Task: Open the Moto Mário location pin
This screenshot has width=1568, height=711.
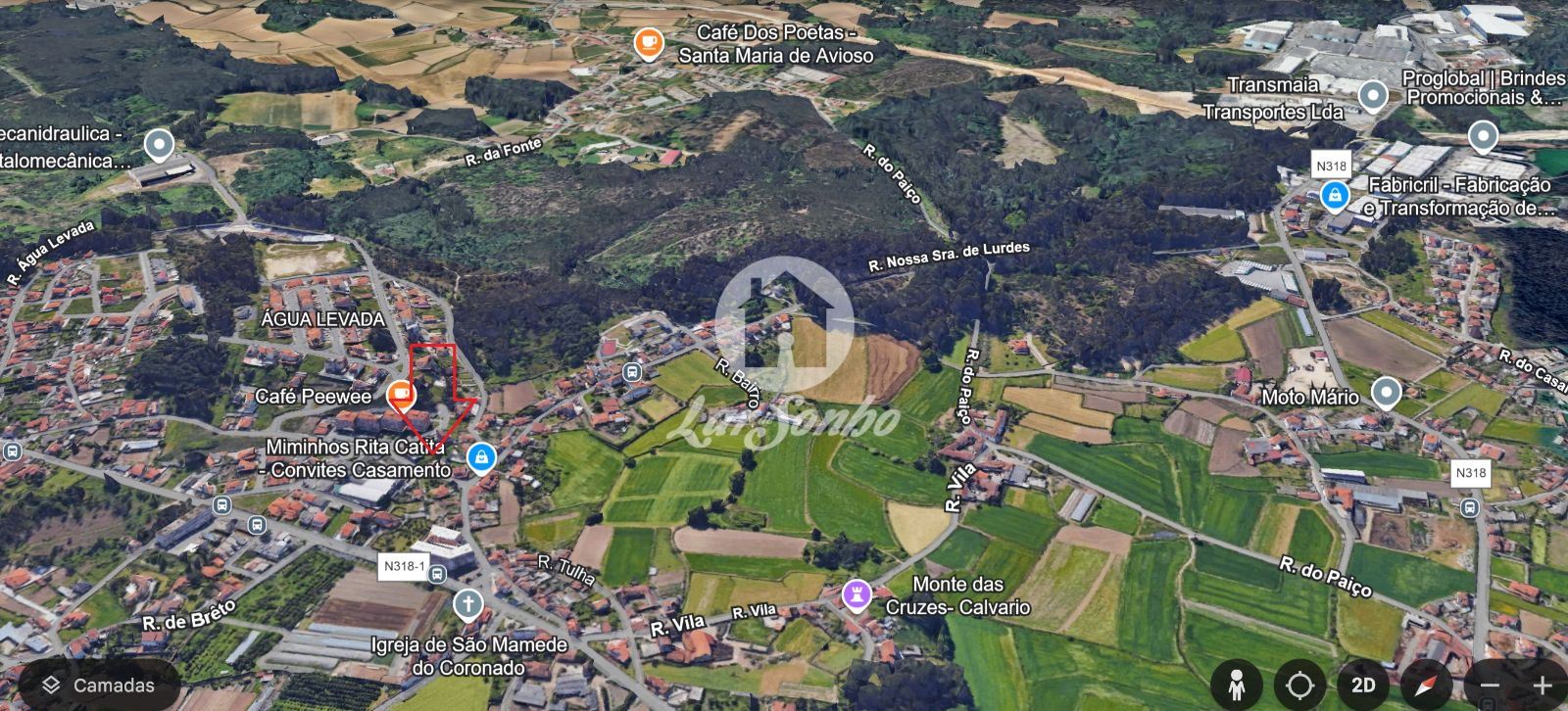Action: tap(1385, 393)
